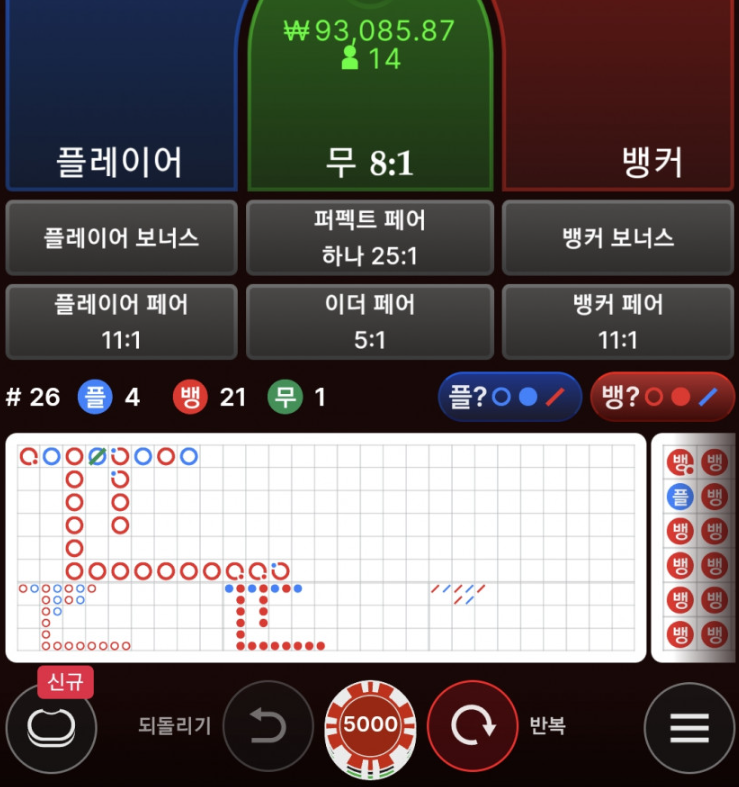
Task: Undo the last bet with 되돌리기
Action: (267, 726)
